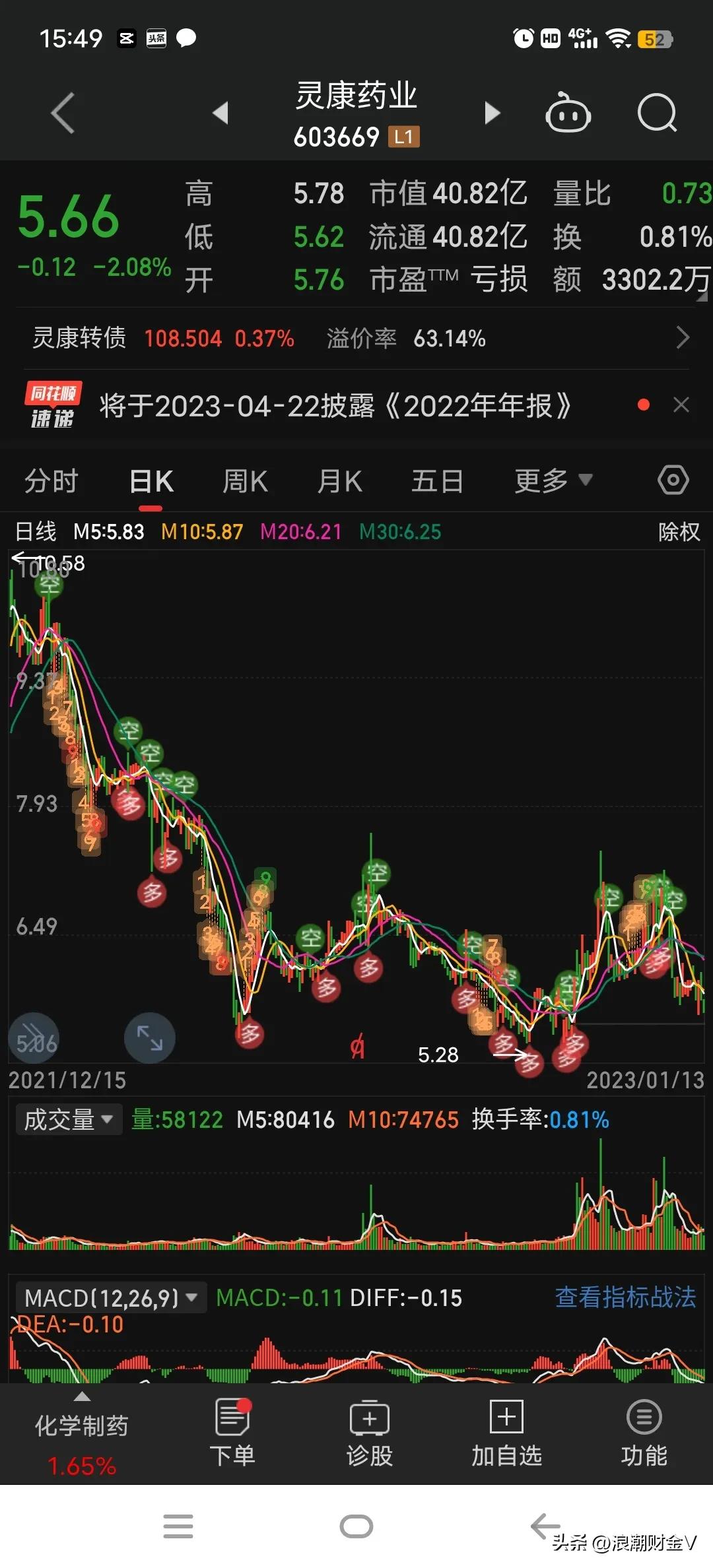The image size is (713, 1568).
Task: Open the 成交量 indicator dropdown
Action: click(68, 1119)
